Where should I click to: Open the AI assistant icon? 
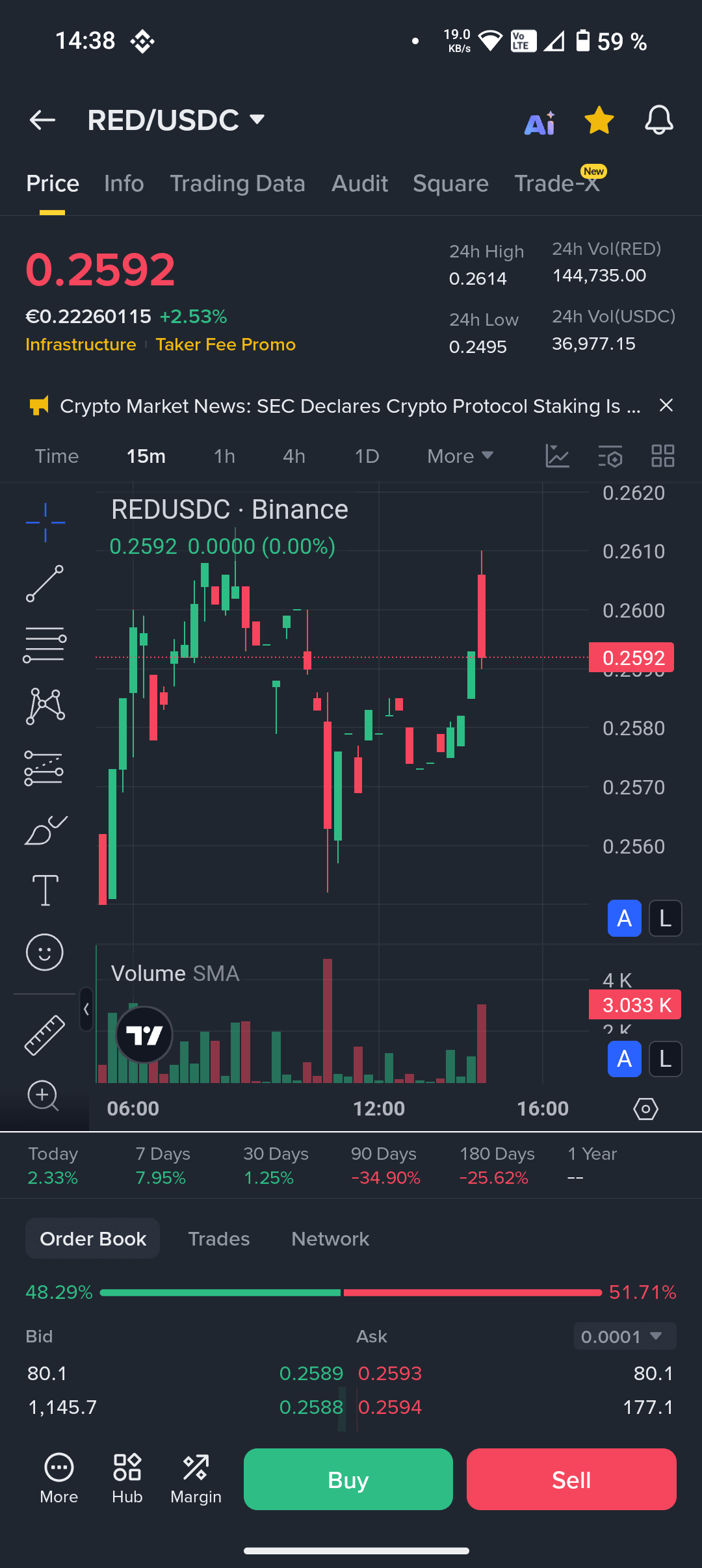pos(539,122)
